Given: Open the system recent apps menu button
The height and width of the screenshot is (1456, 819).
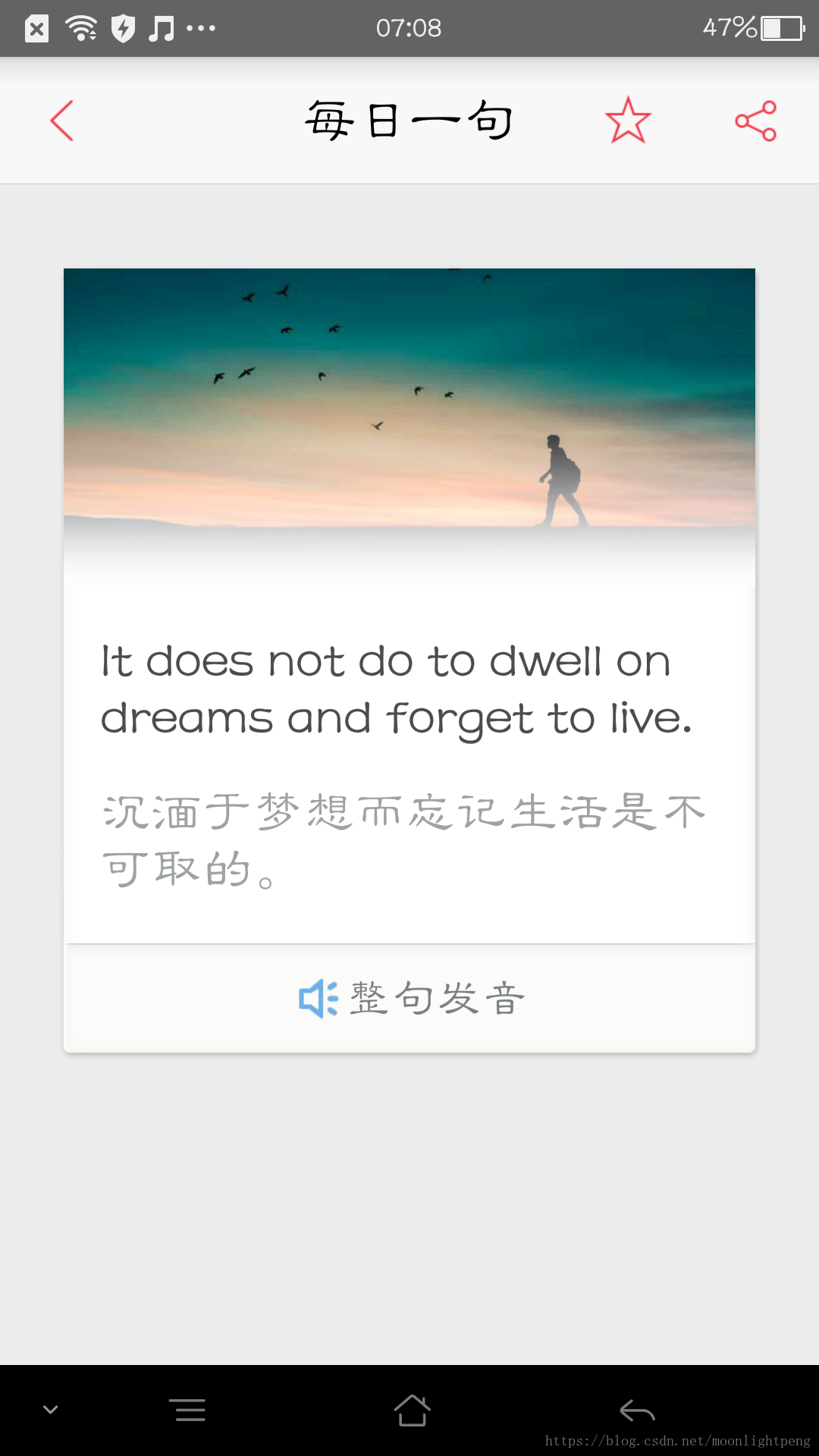Looking at the screenshot, I should click(187, 1410).
